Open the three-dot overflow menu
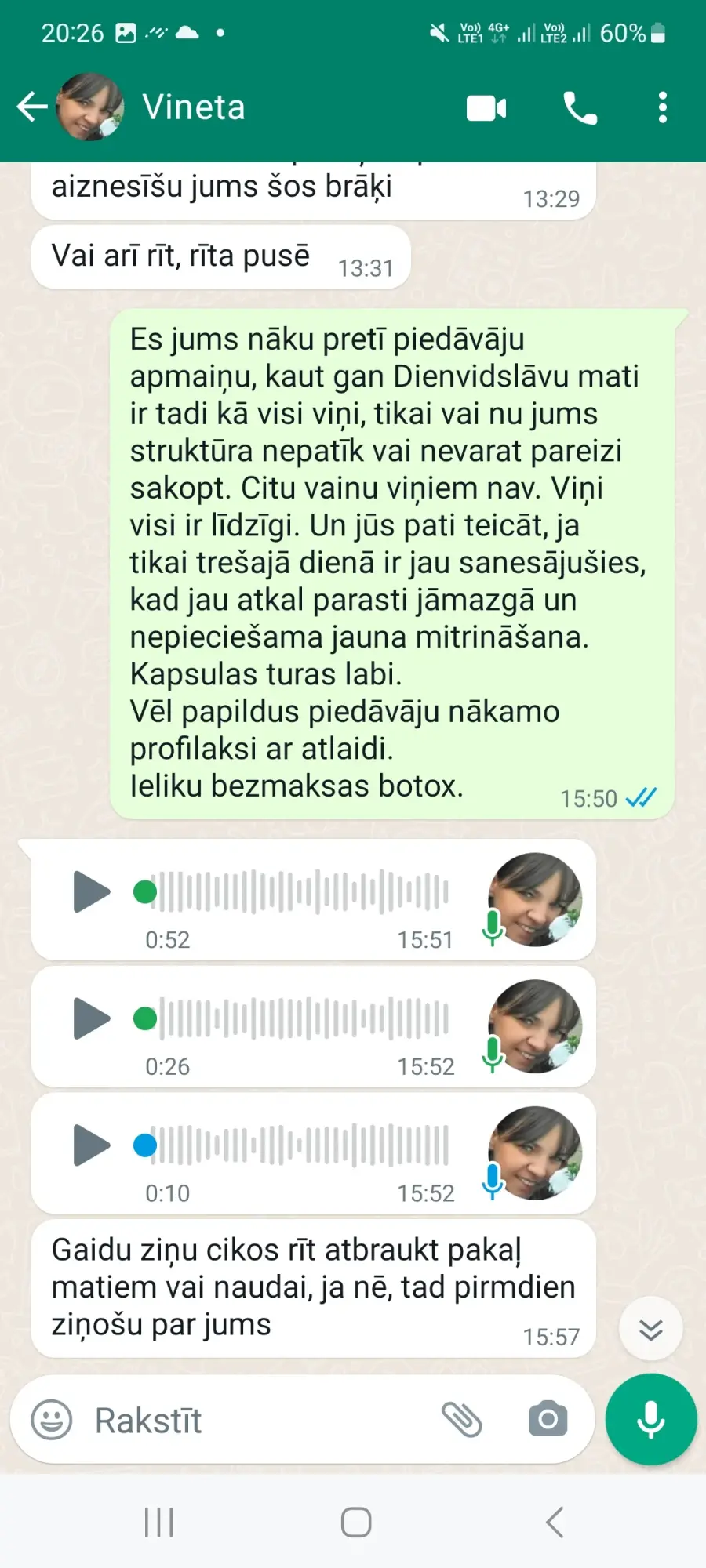The image size is (706, 1568). pos(663,107)
